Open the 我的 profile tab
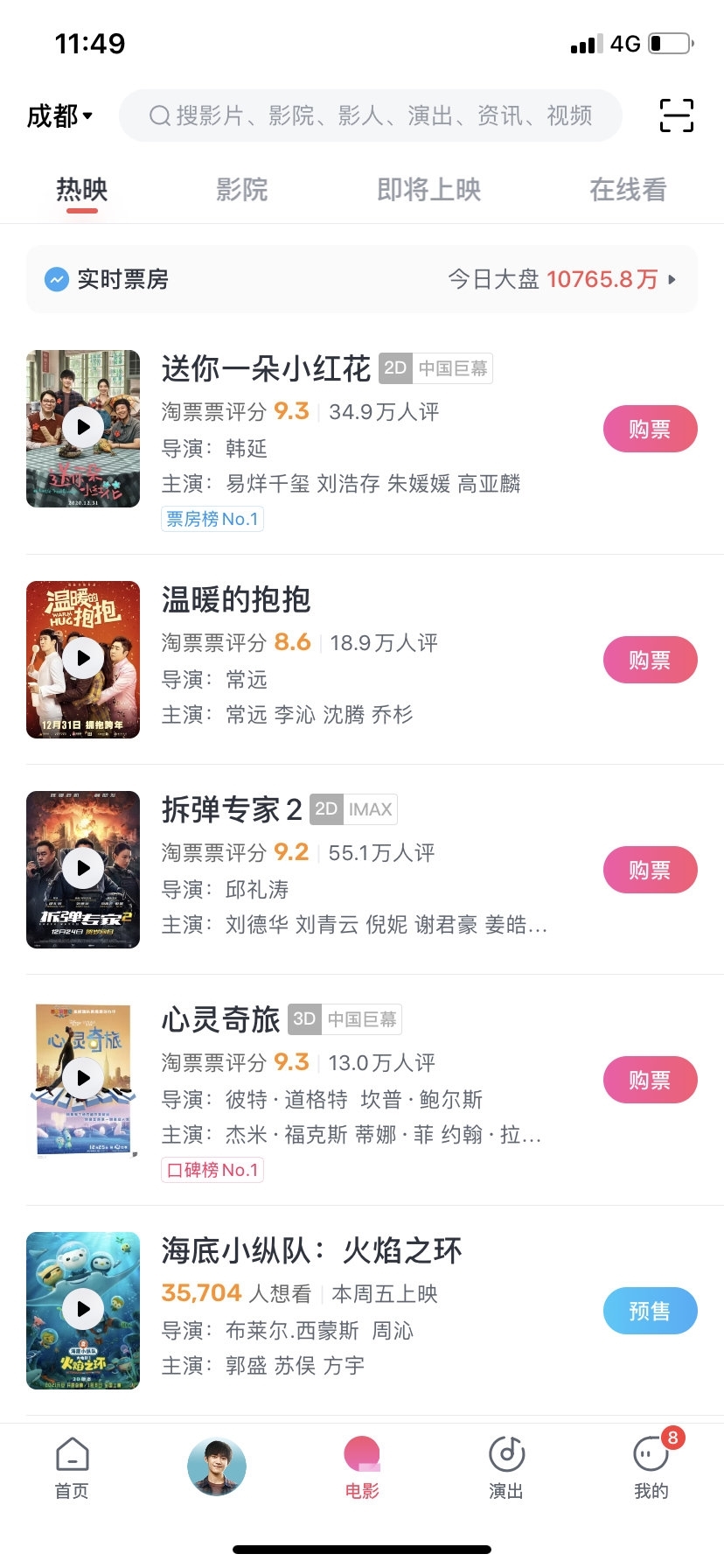This screenshot has height=1568, width=724. tap(651, 1468)
